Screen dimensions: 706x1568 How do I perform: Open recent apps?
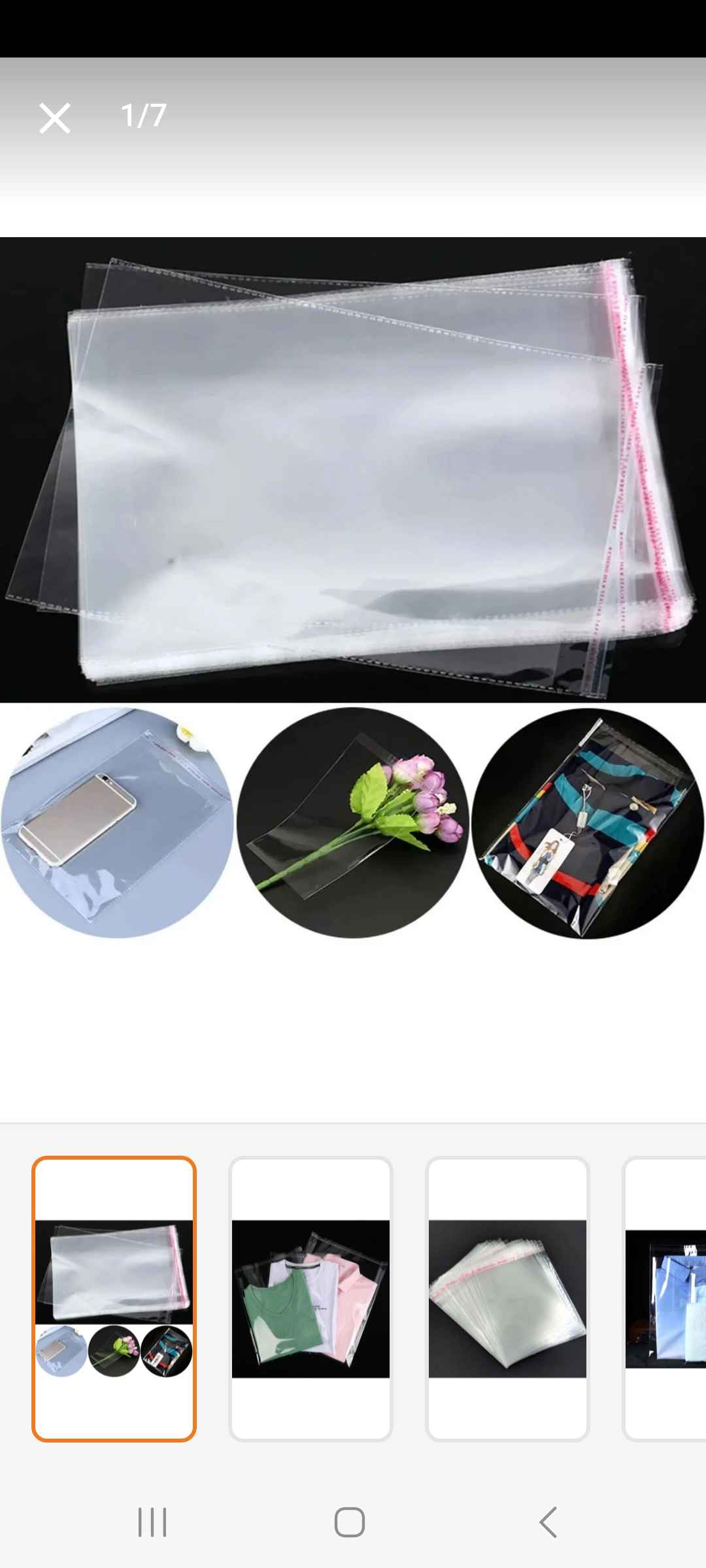coord(152,1522)
